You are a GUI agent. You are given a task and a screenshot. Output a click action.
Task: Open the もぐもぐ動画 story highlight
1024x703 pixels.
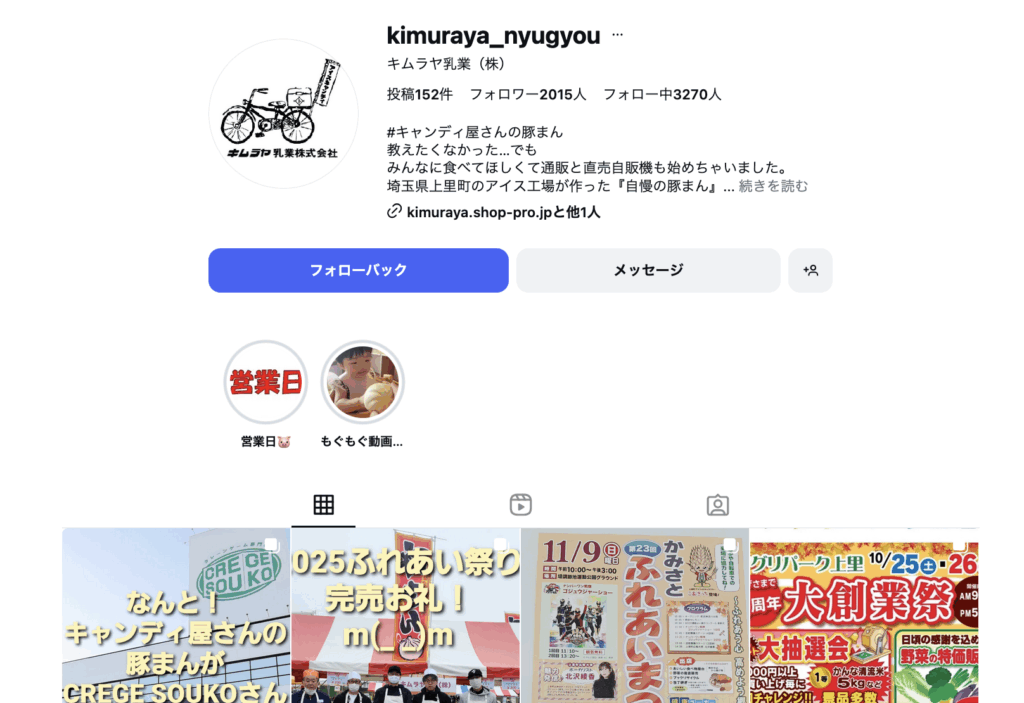(362, 383)
